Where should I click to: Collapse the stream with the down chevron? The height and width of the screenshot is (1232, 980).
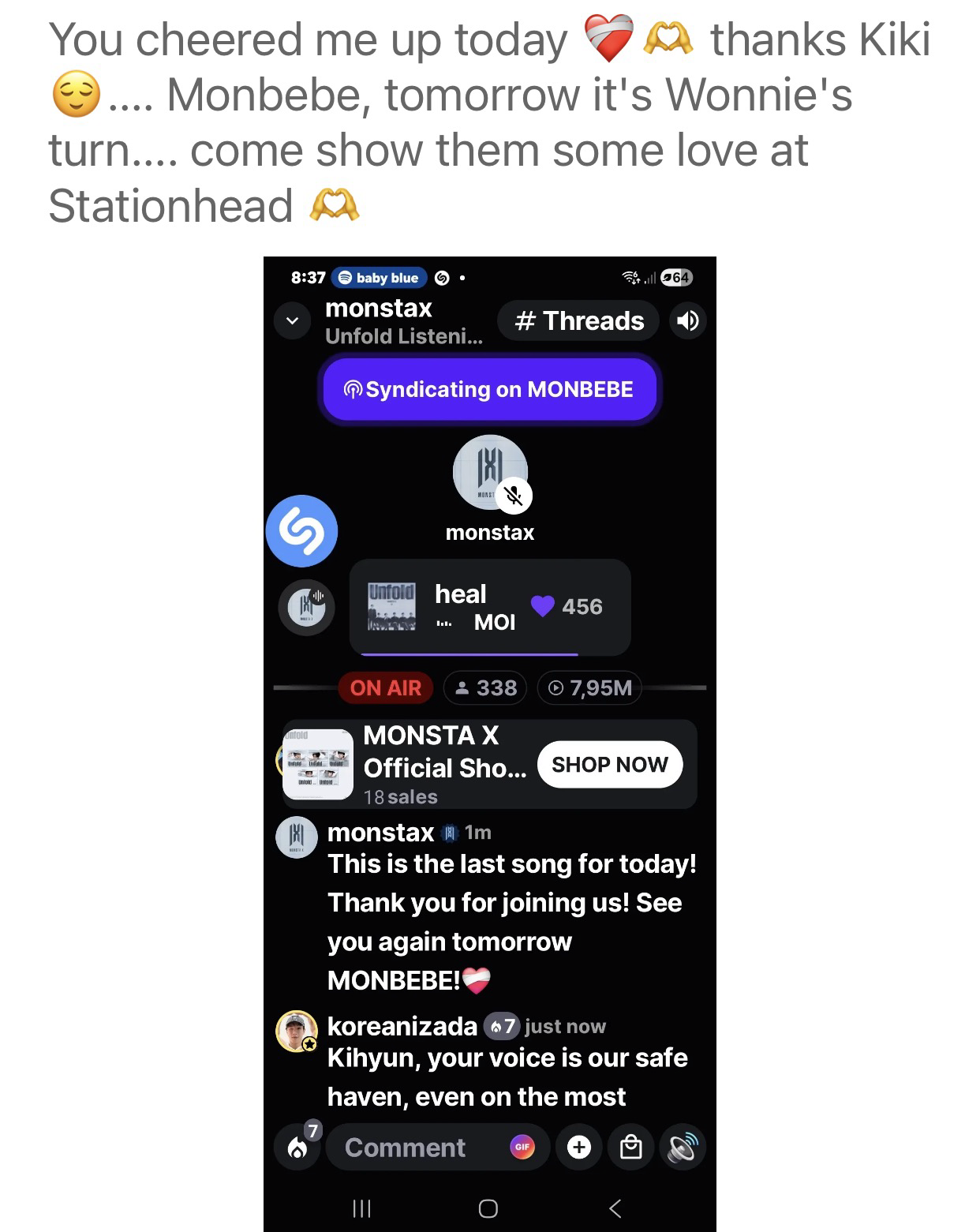click(x=292, y=320)
